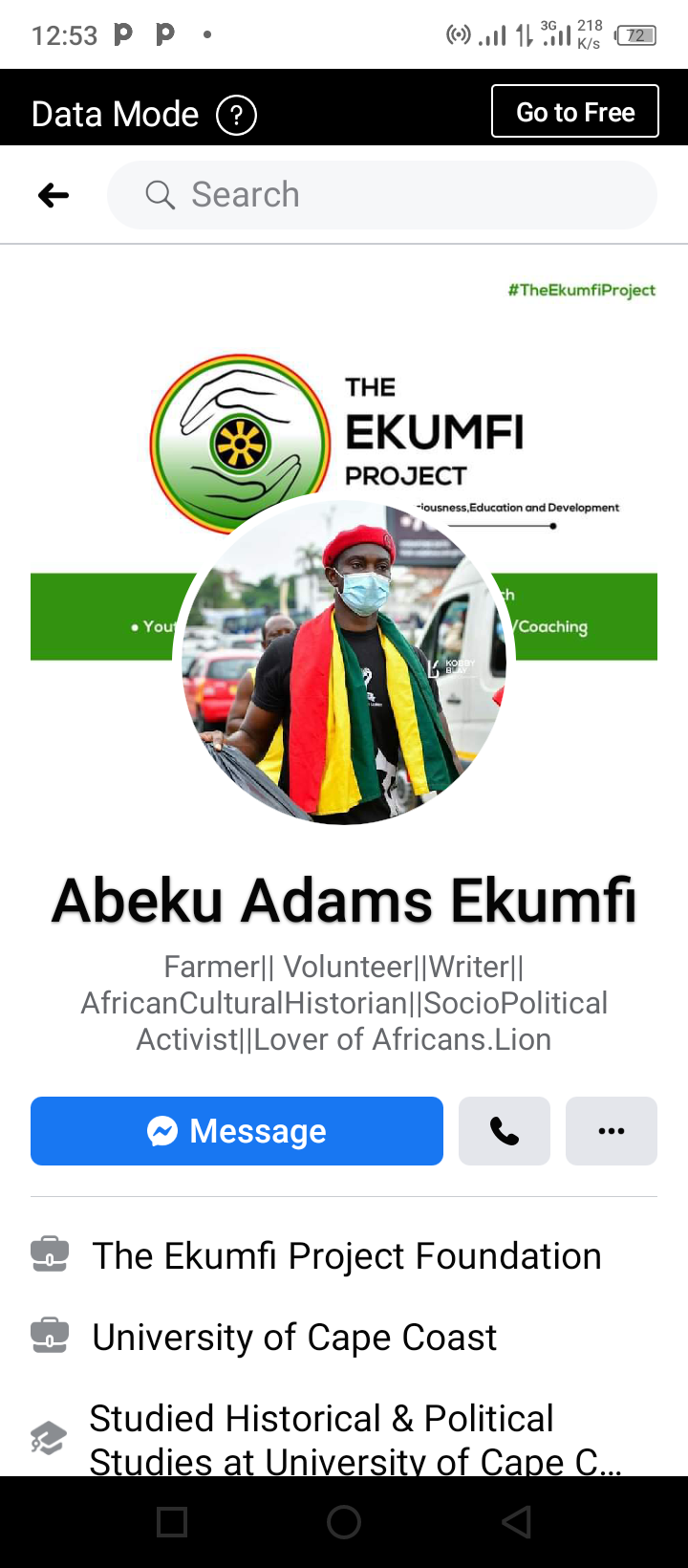Open Studied Historical & Political Studies entry
The image size is (688, 1568).
point(344,1437)
